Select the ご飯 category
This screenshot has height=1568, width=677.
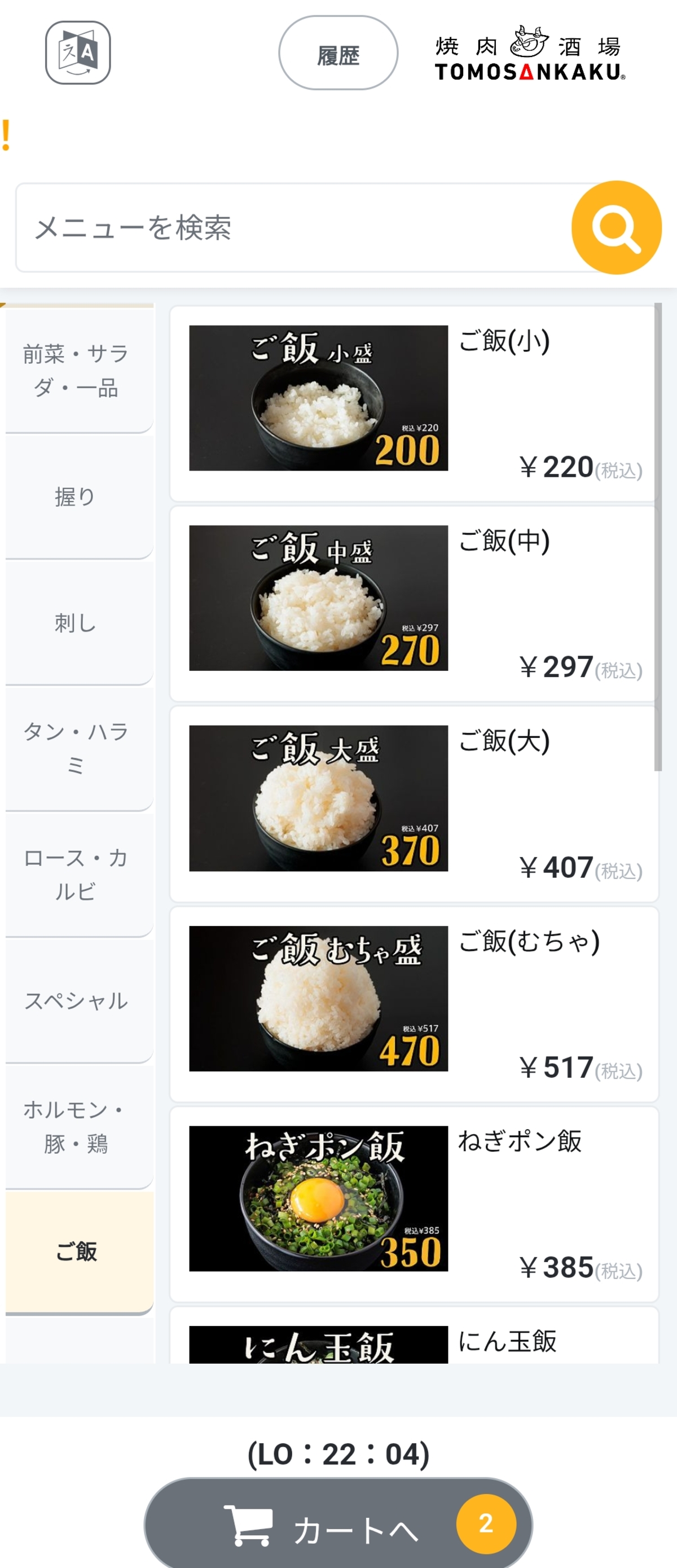coord(77,1251)
